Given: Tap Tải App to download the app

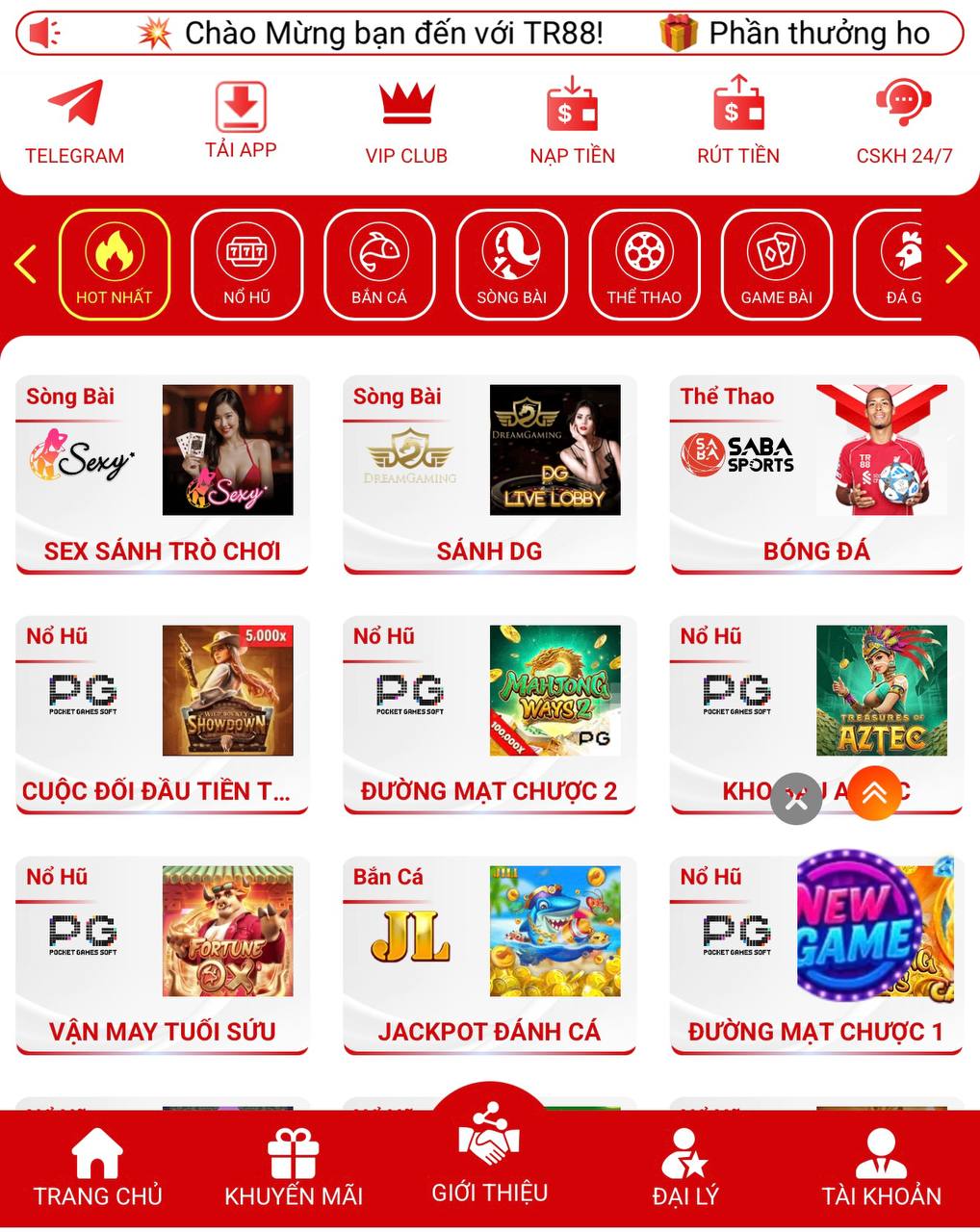Looking at the screenshot, I should (x=240, y=119).
